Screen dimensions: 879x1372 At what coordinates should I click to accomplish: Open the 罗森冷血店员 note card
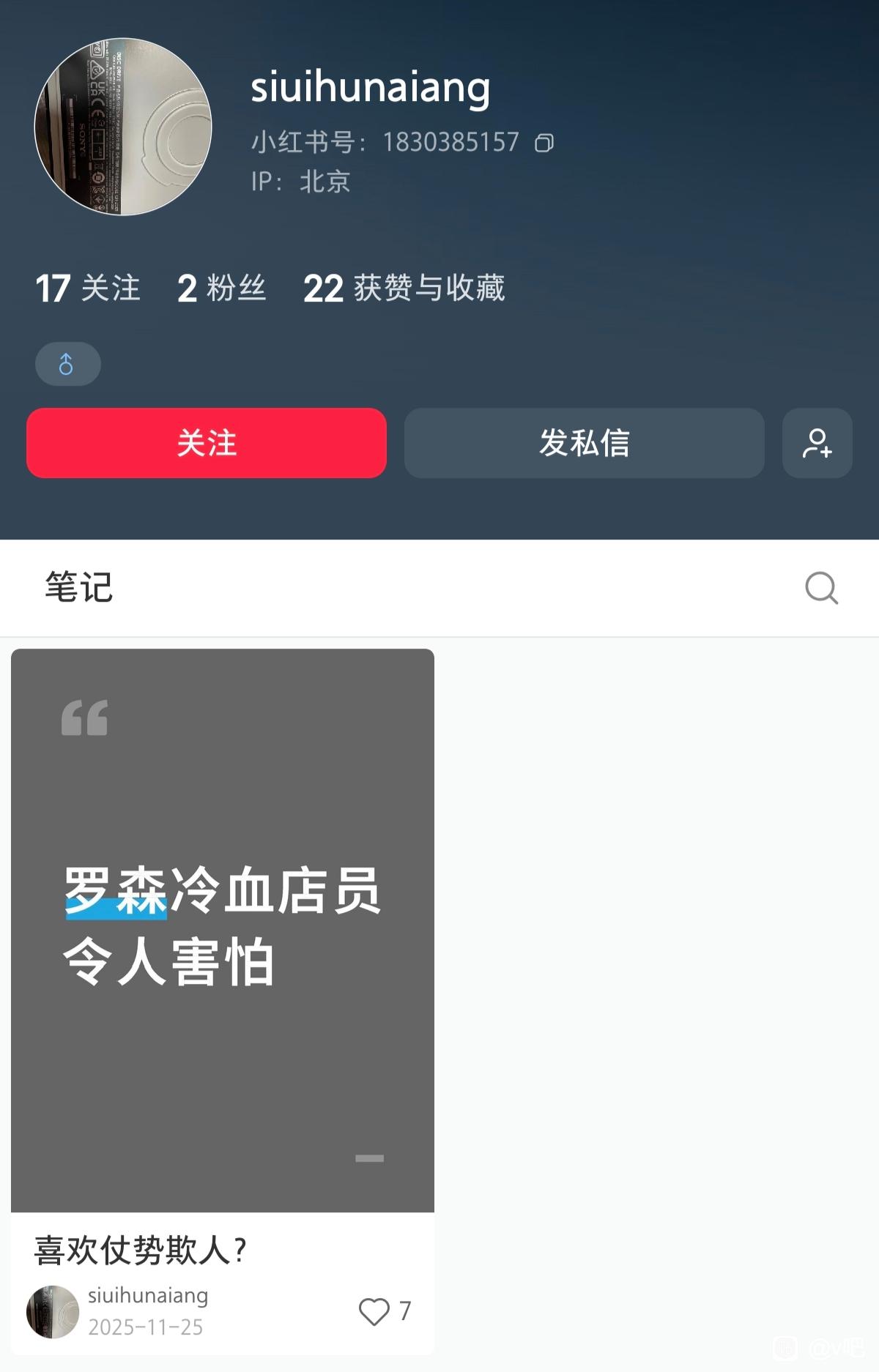tap(223, 930)
